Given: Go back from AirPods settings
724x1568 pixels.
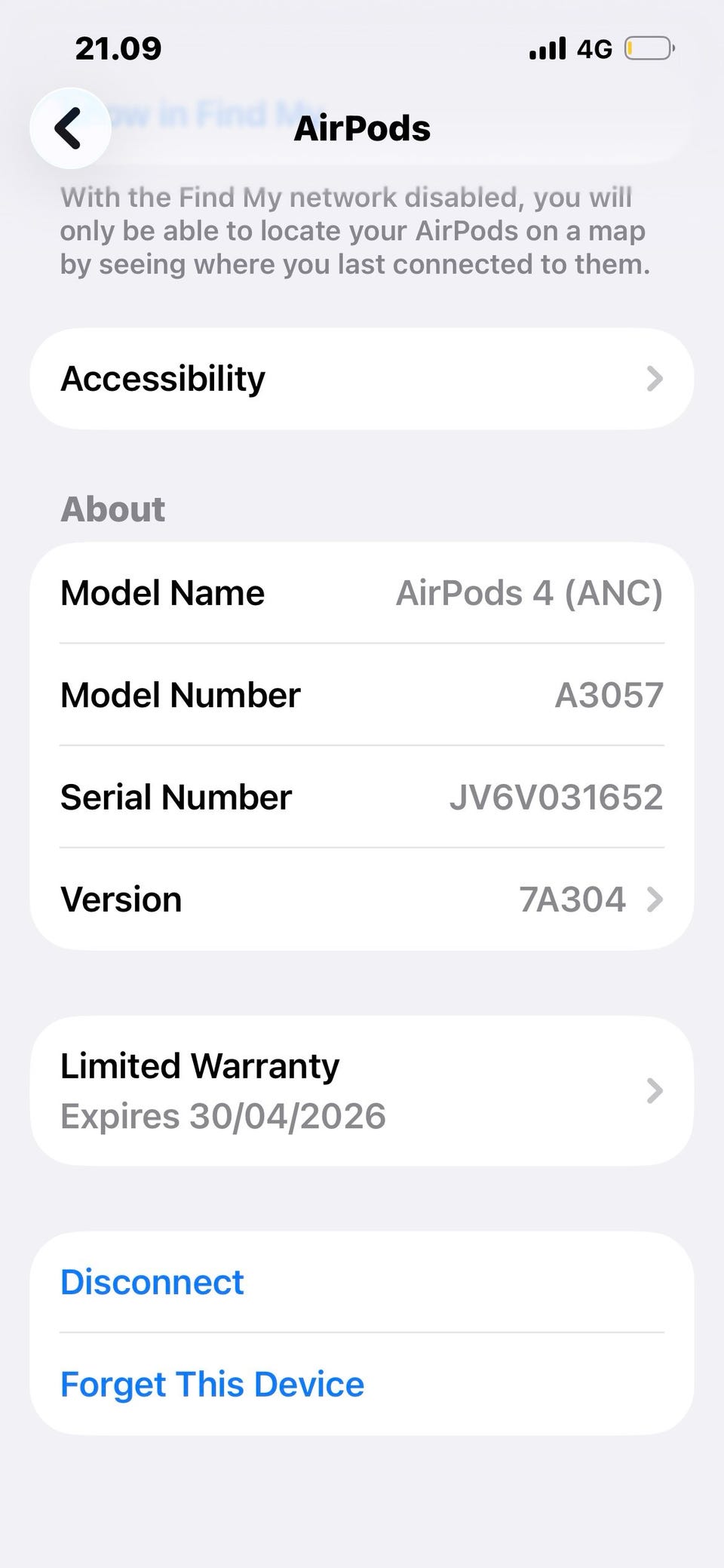Looking at the screenshot, I should [x=69, y=128].
